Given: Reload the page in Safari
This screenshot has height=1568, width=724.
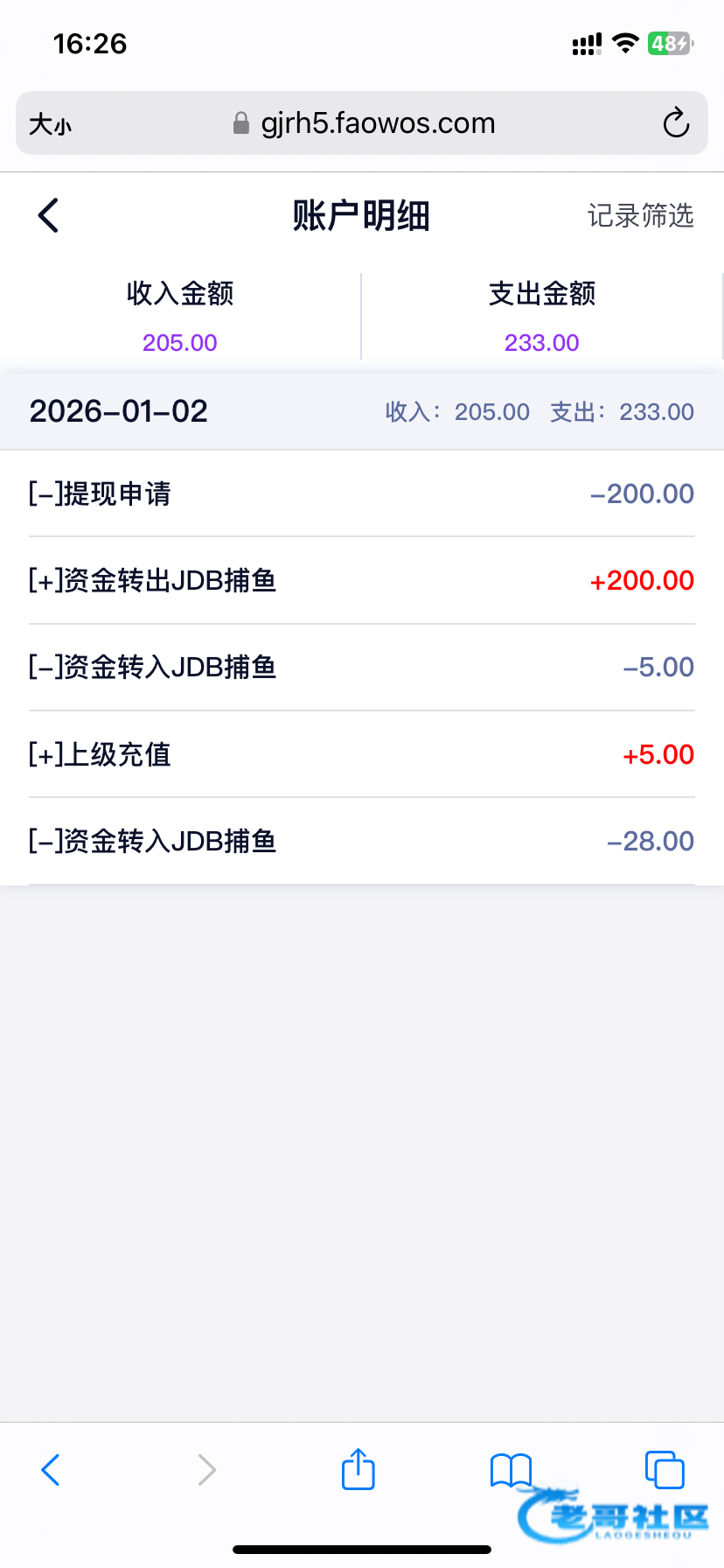Looking at the screenshot, I should 676,123.
